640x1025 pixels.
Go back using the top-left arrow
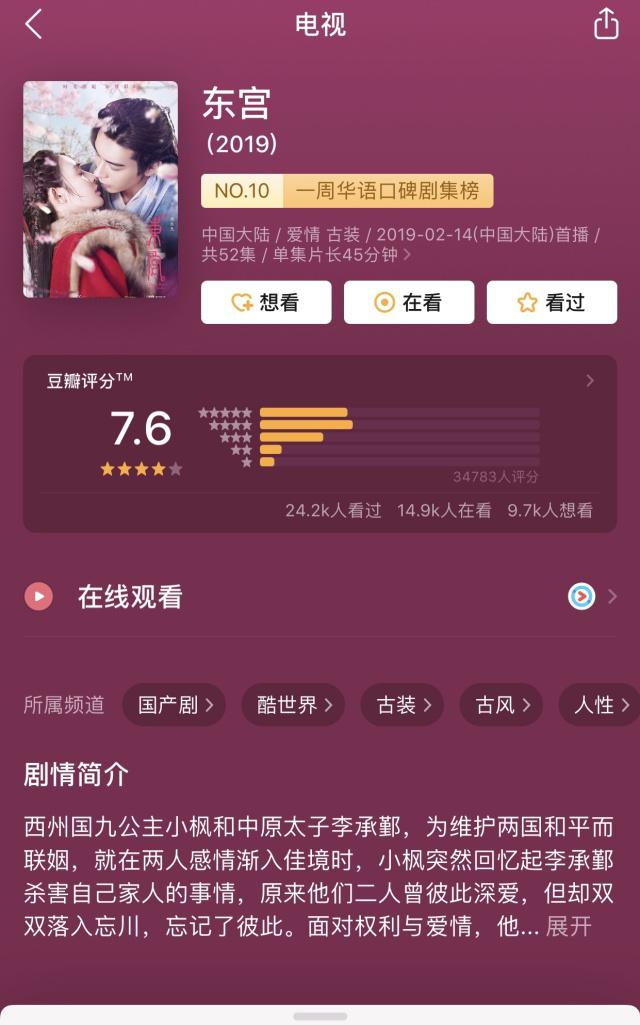point(34,24)
